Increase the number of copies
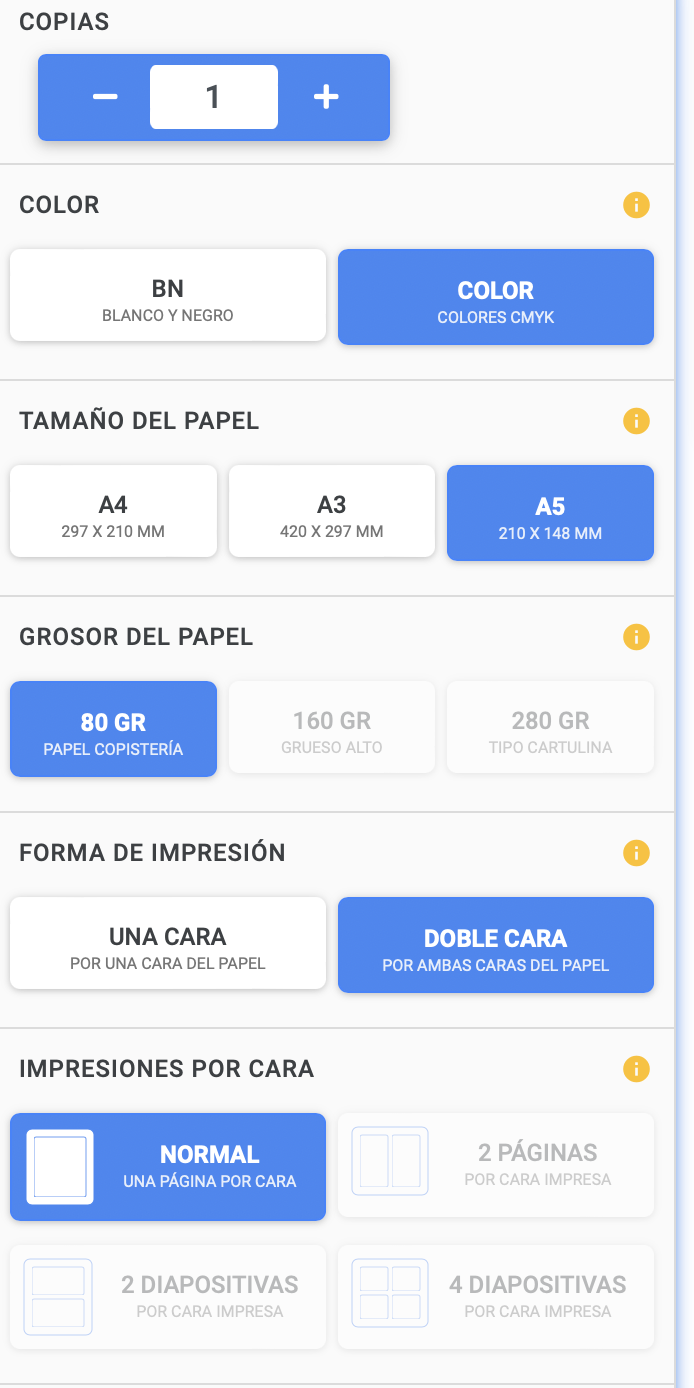Viewport: 694px width, 1388px height. 326,97
